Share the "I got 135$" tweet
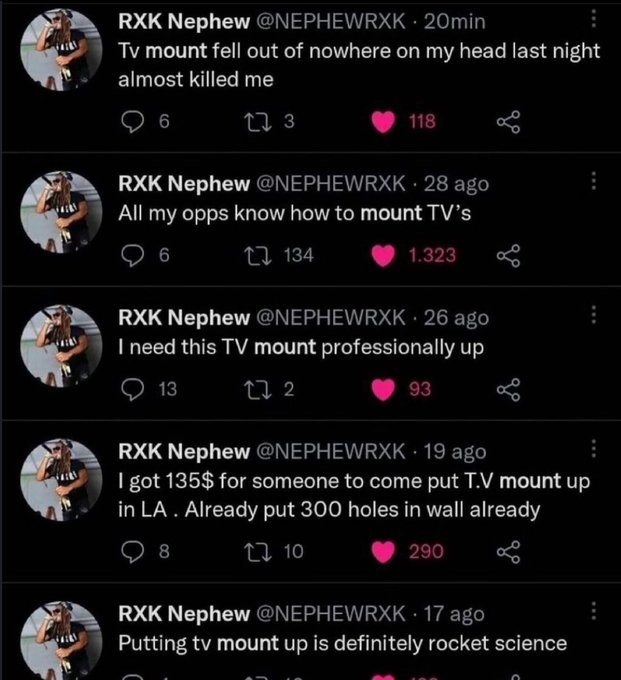Viewport: 621px width, 680px height. pyautogui.click(x=509, y=548)
